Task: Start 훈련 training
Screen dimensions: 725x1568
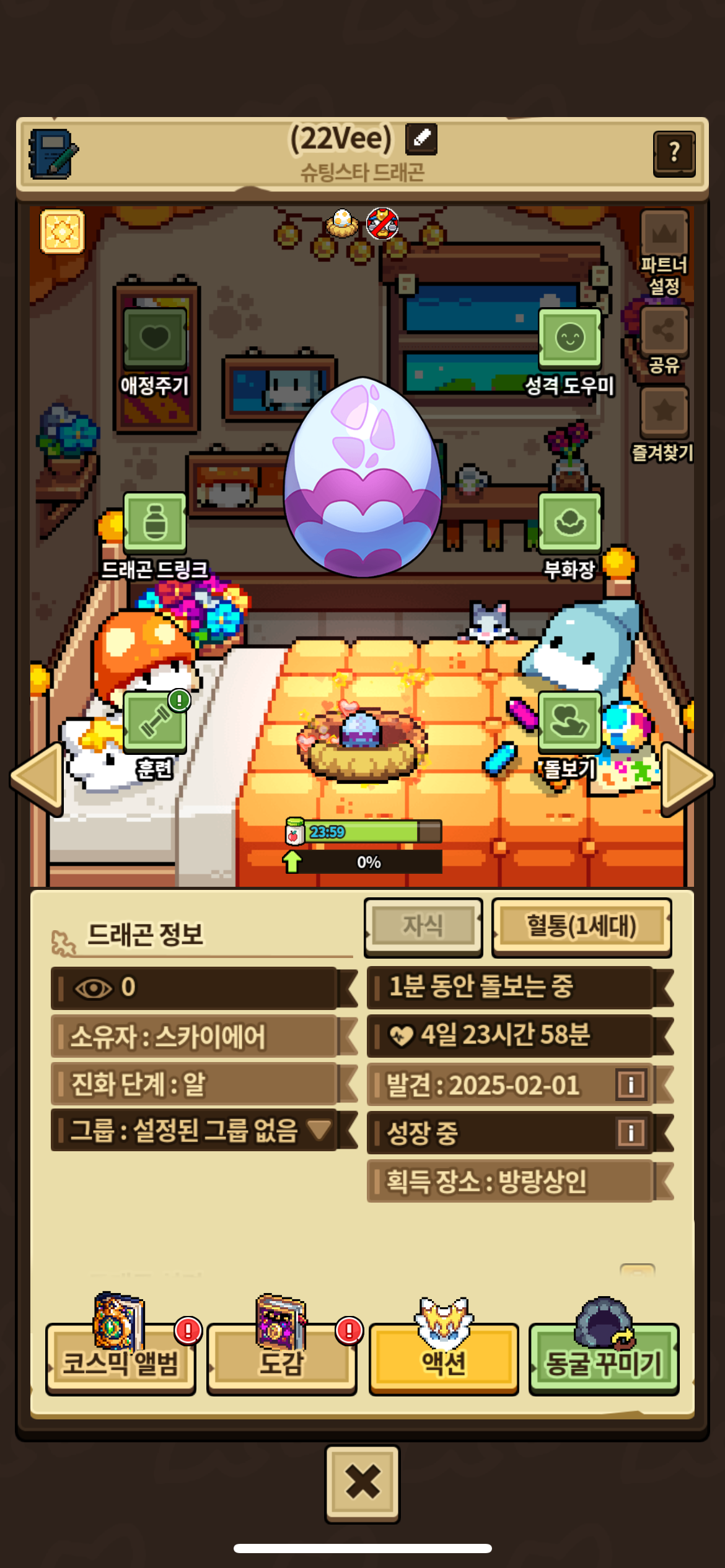Action: [x=155, y=722]
